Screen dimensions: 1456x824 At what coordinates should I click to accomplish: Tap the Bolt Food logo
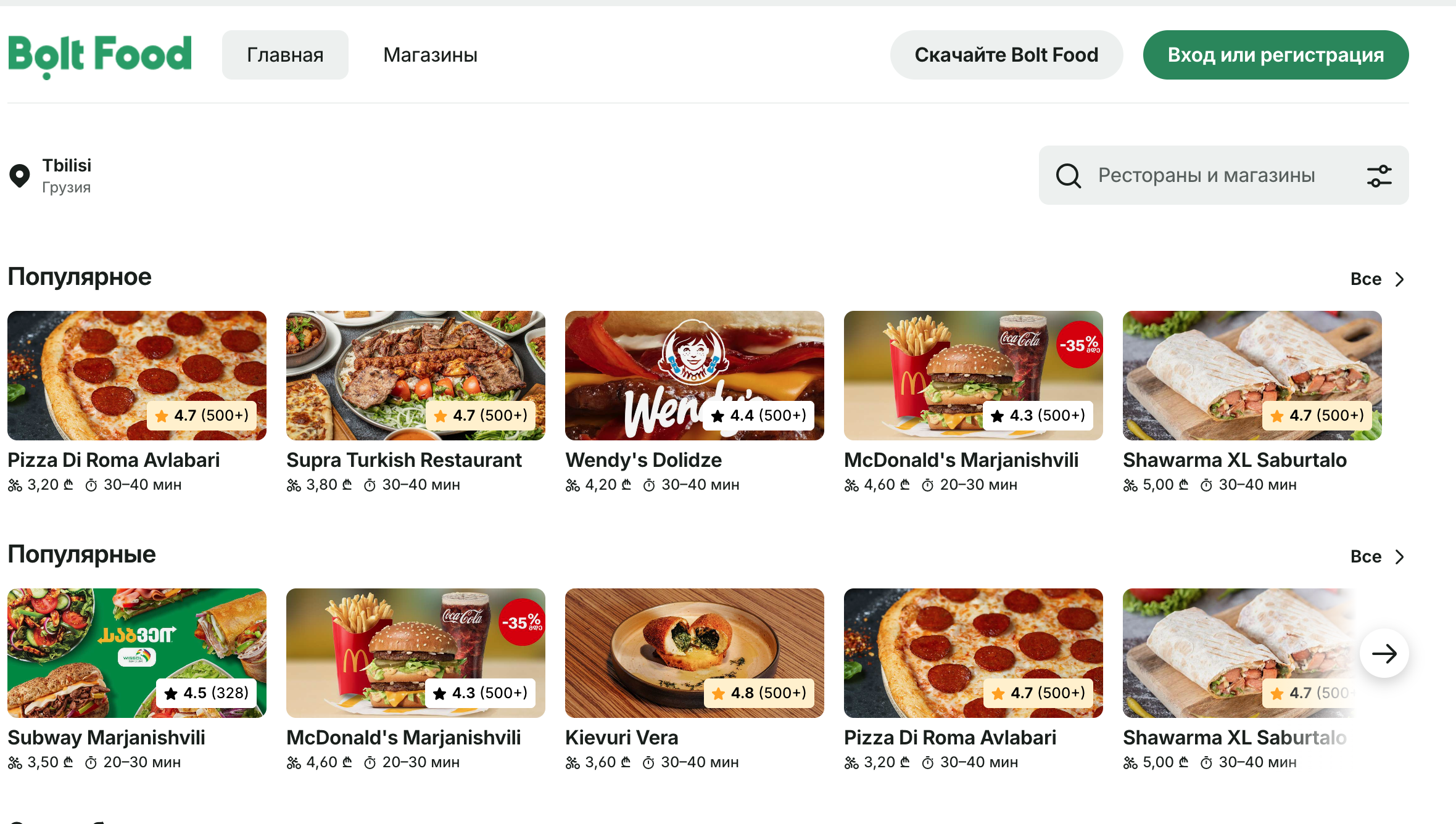(100, 56)
